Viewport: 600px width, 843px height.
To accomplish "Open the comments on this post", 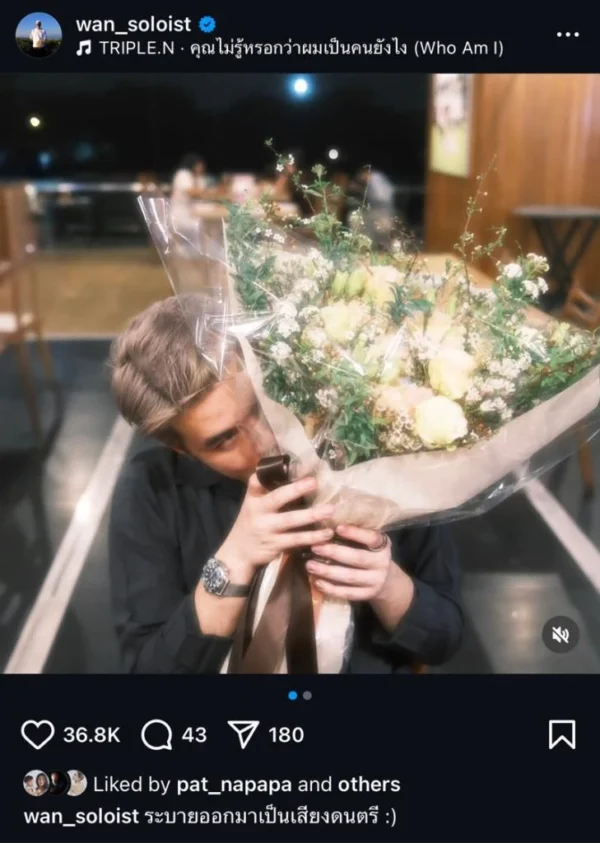I will [157, 735].
